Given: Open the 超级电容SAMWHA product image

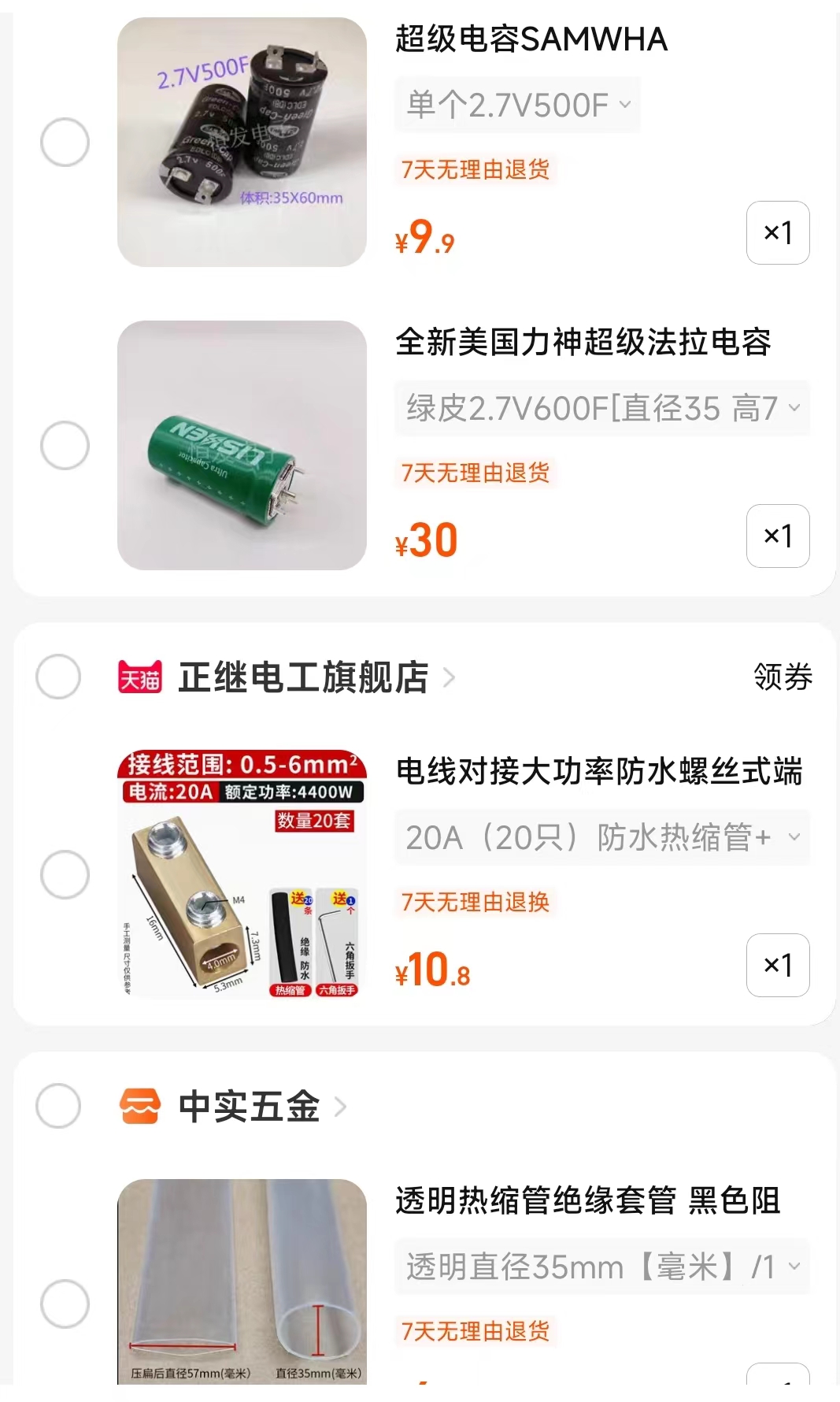Looking at the screenshot, I should click(x=242, y=143).
